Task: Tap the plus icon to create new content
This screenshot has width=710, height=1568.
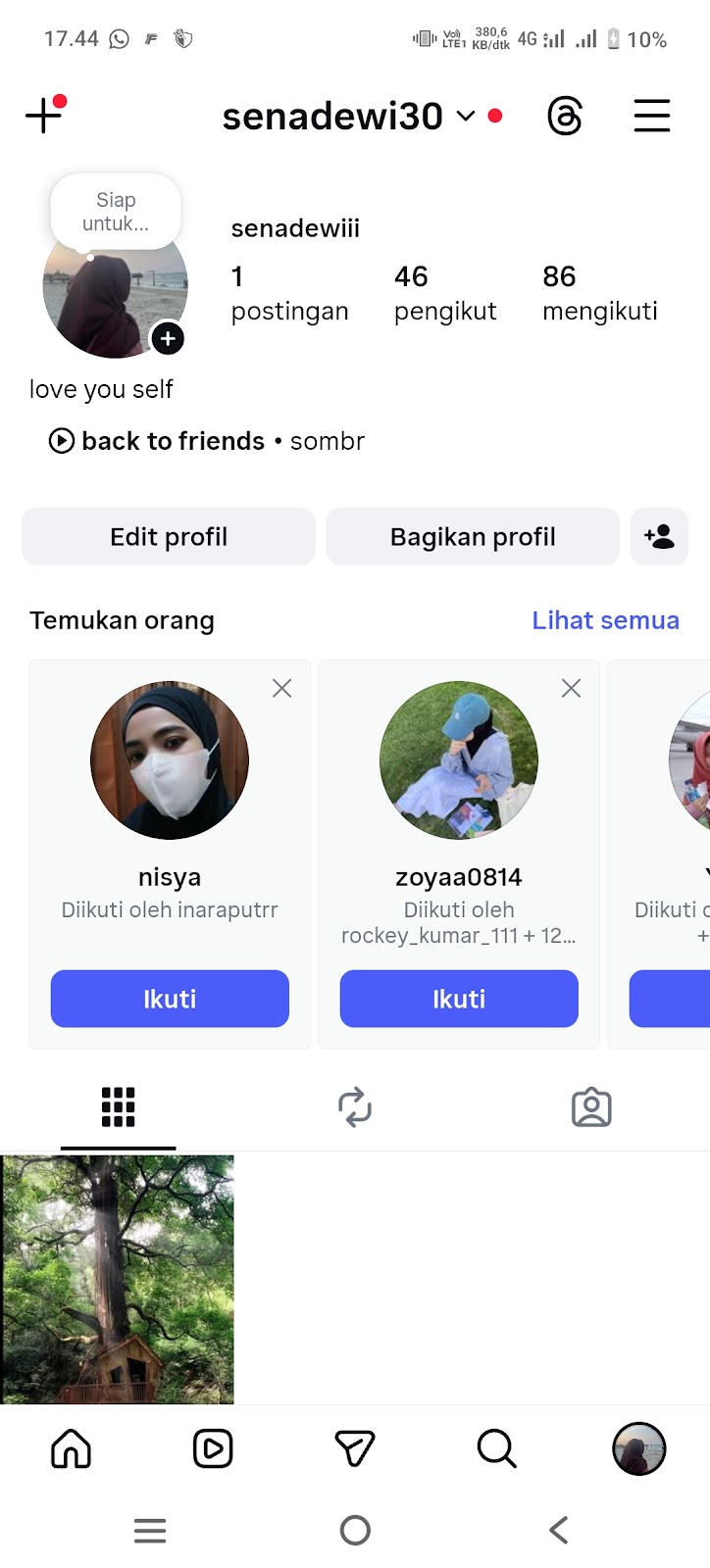Action: pos(43,116)
